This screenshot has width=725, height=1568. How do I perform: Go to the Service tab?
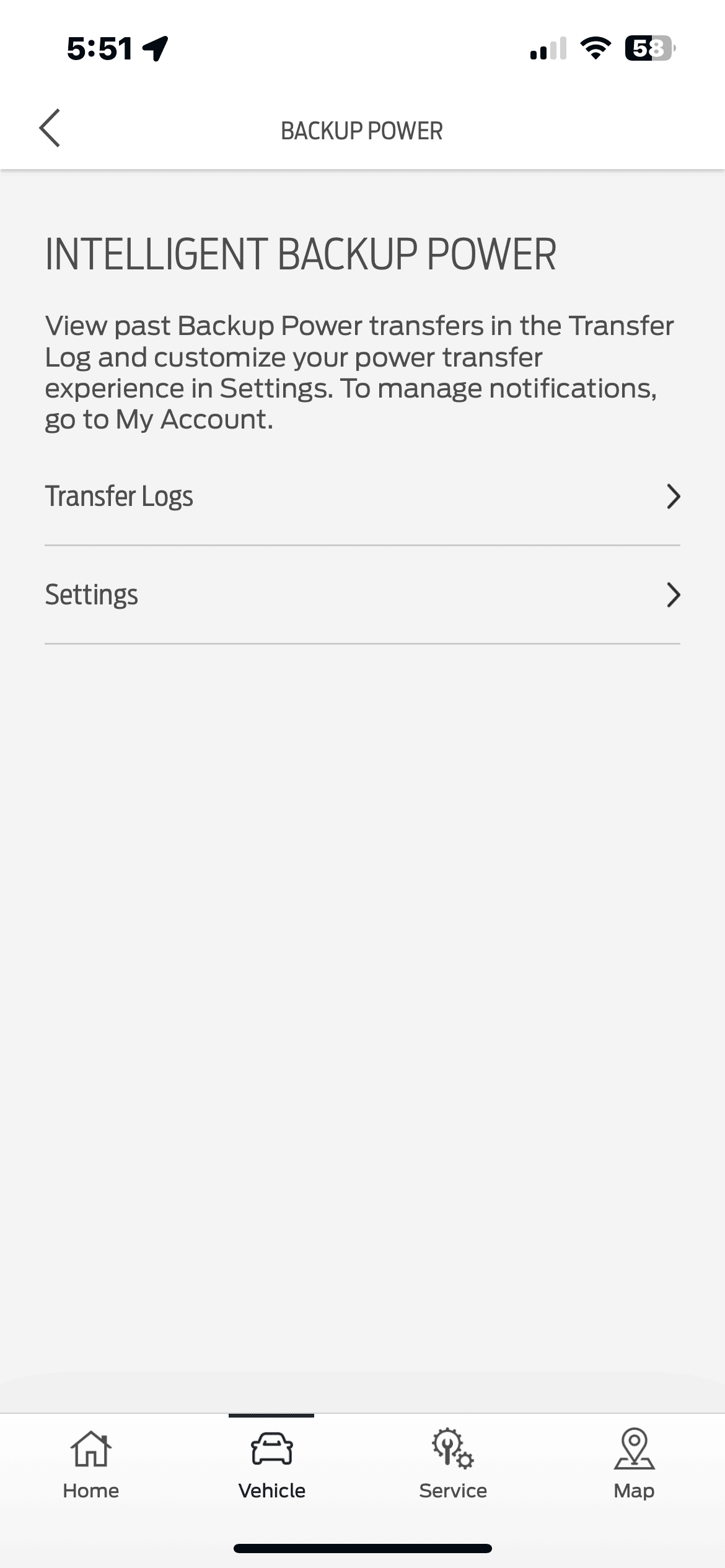(453, 1464)
